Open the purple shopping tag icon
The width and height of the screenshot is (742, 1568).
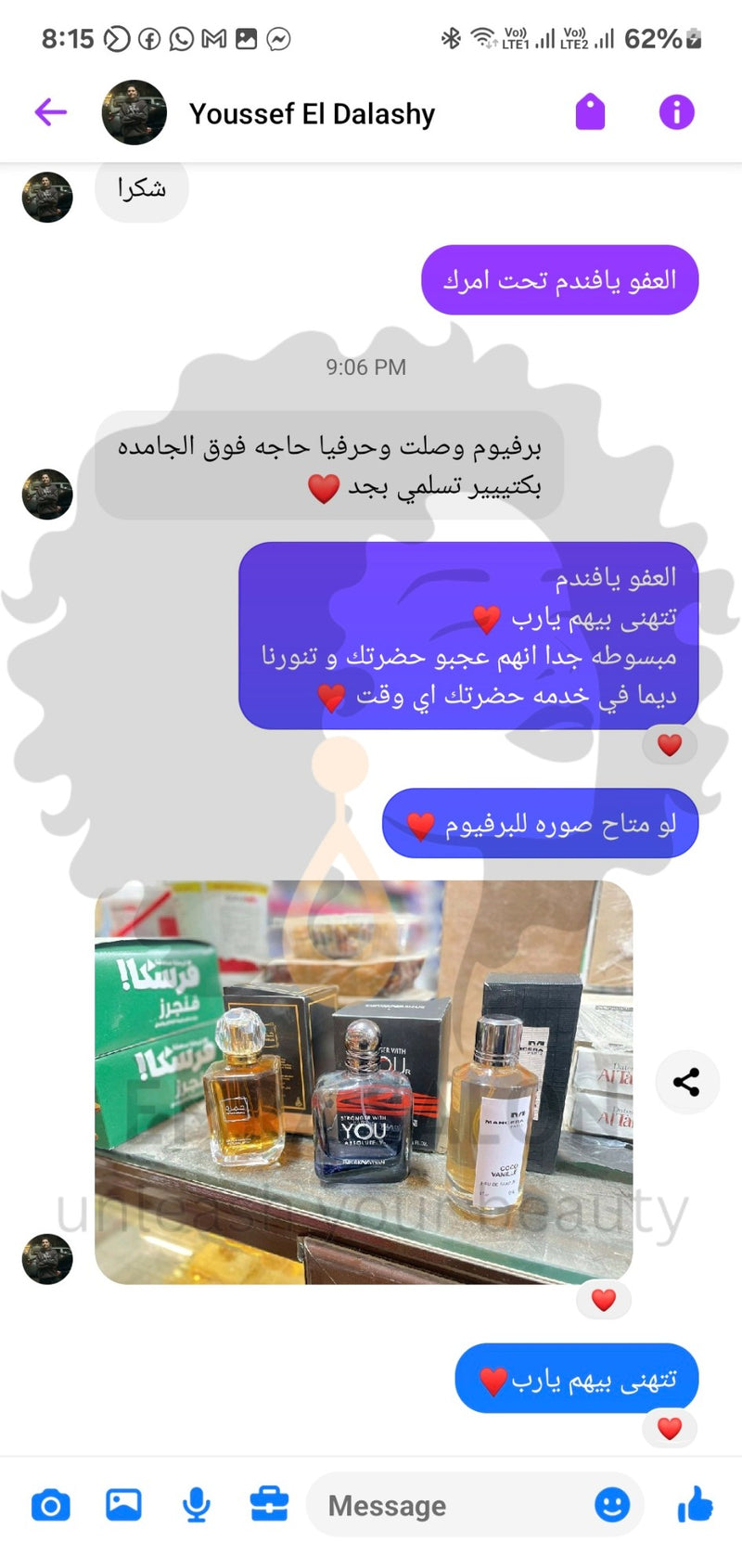pos(590,112)
